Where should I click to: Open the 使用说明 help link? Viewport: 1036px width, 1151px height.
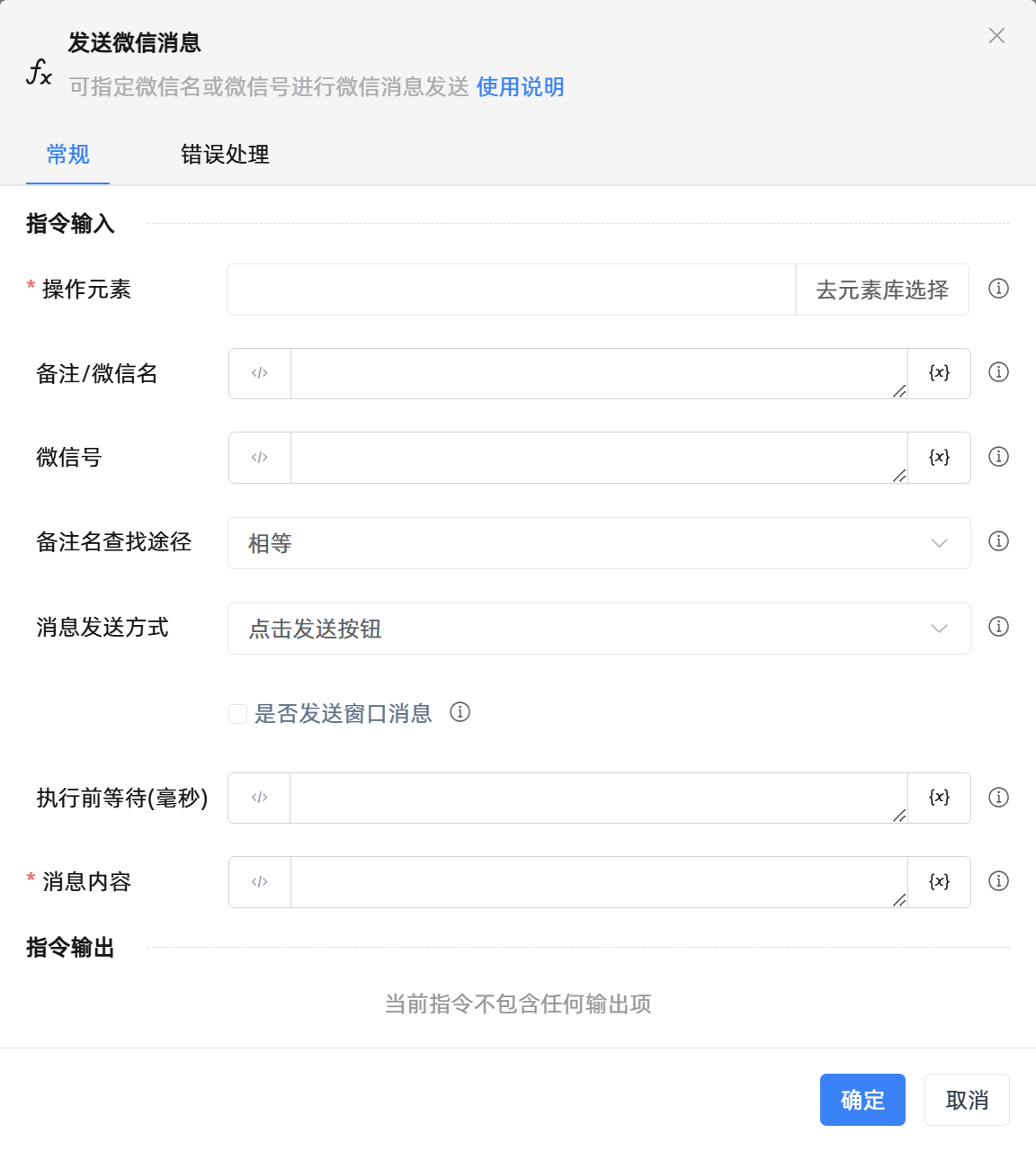[520, 87]
